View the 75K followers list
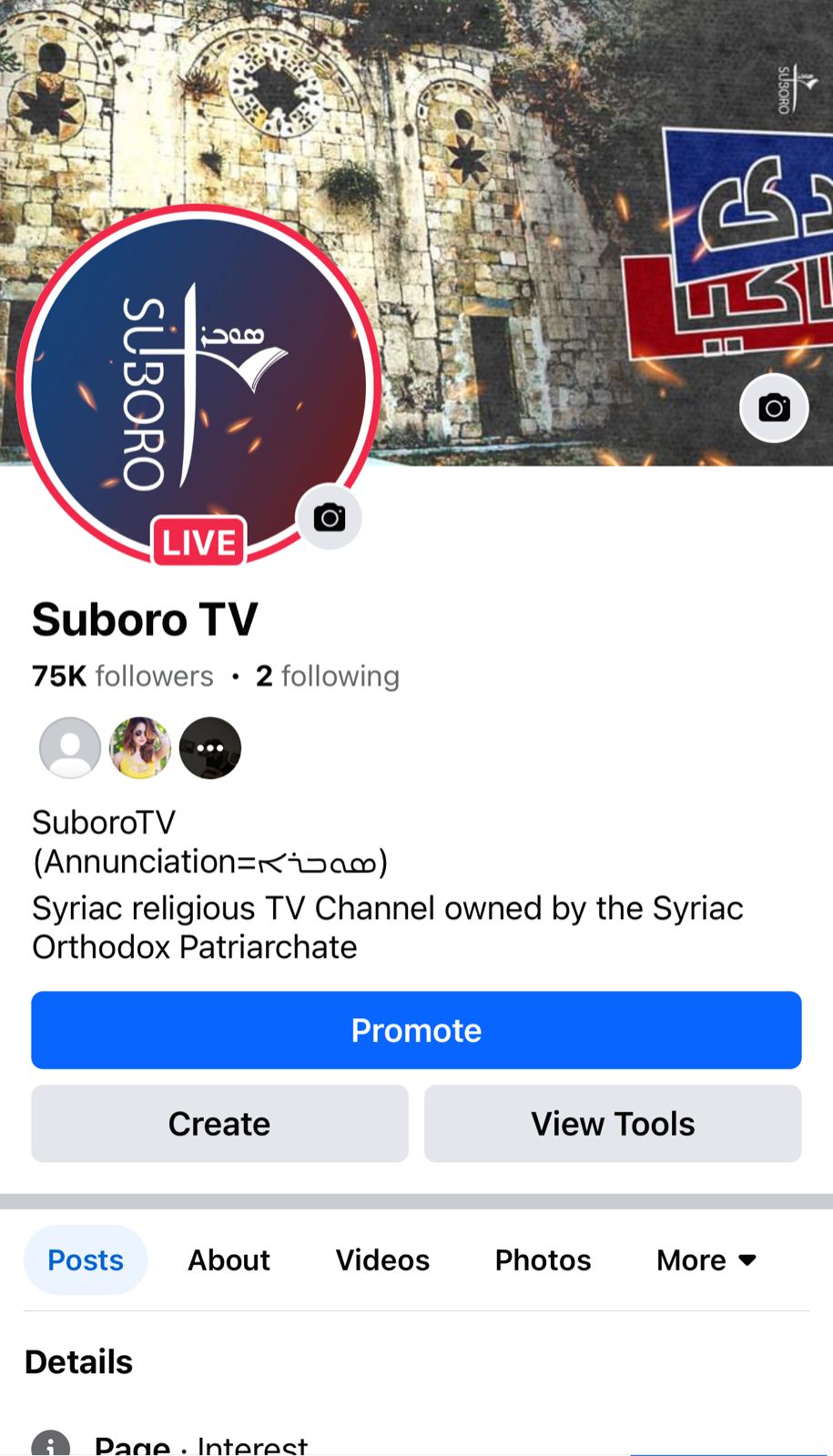833x1456 pixels. pyautogui.click(x=122, y=675)
